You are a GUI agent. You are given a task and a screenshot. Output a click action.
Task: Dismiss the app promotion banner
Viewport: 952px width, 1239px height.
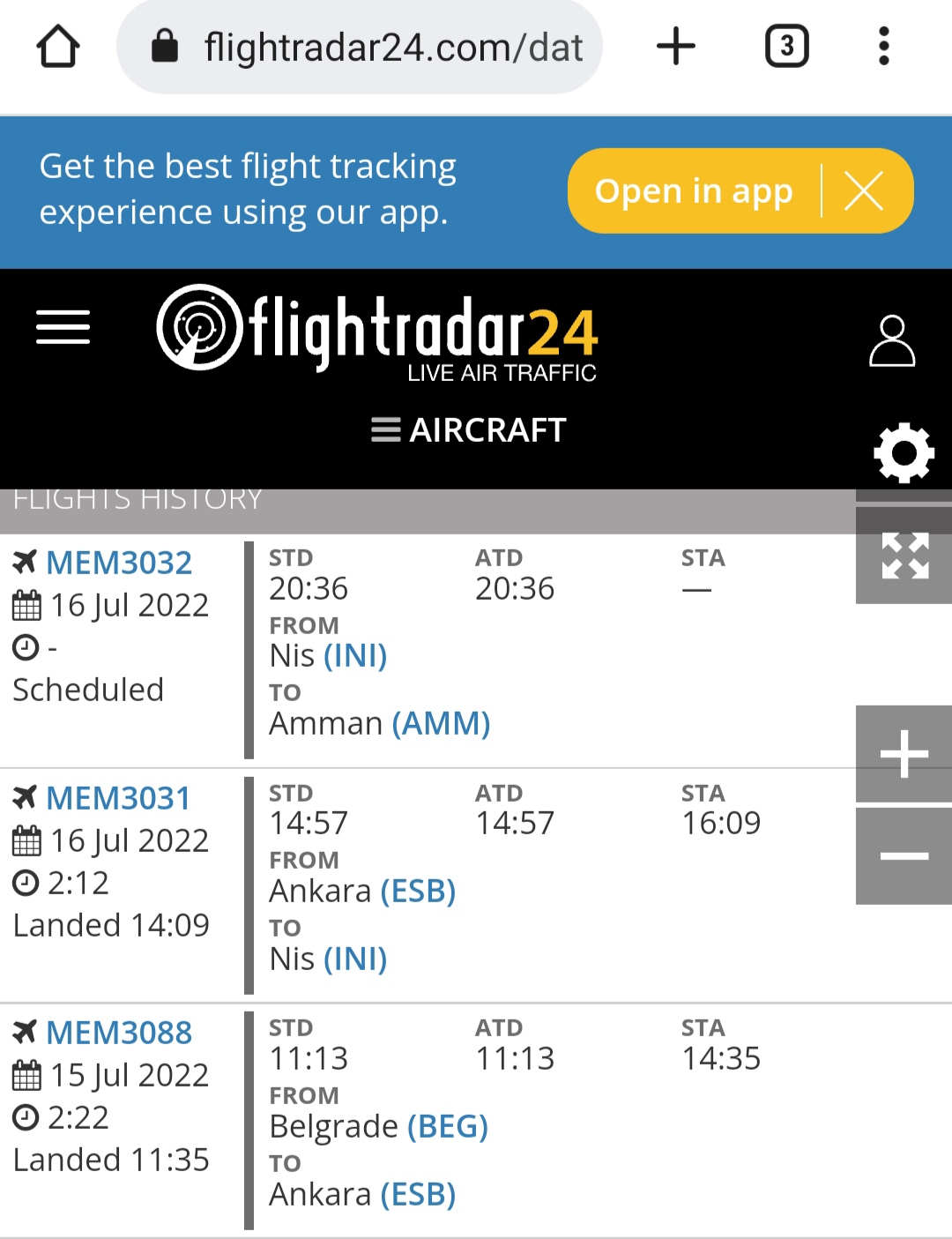pos(865,190)
